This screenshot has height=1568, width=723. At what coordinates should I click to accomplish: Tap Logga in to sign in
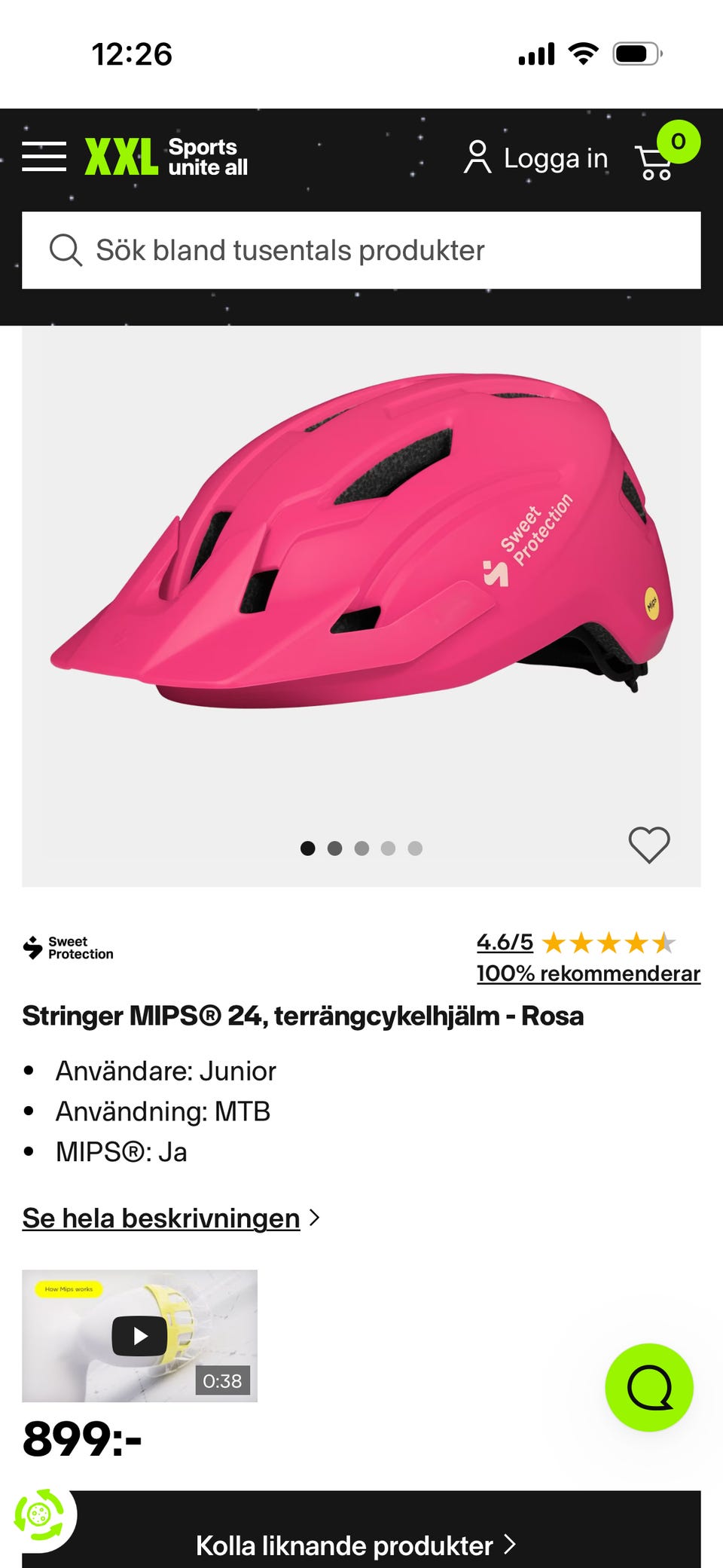[536, 158]
